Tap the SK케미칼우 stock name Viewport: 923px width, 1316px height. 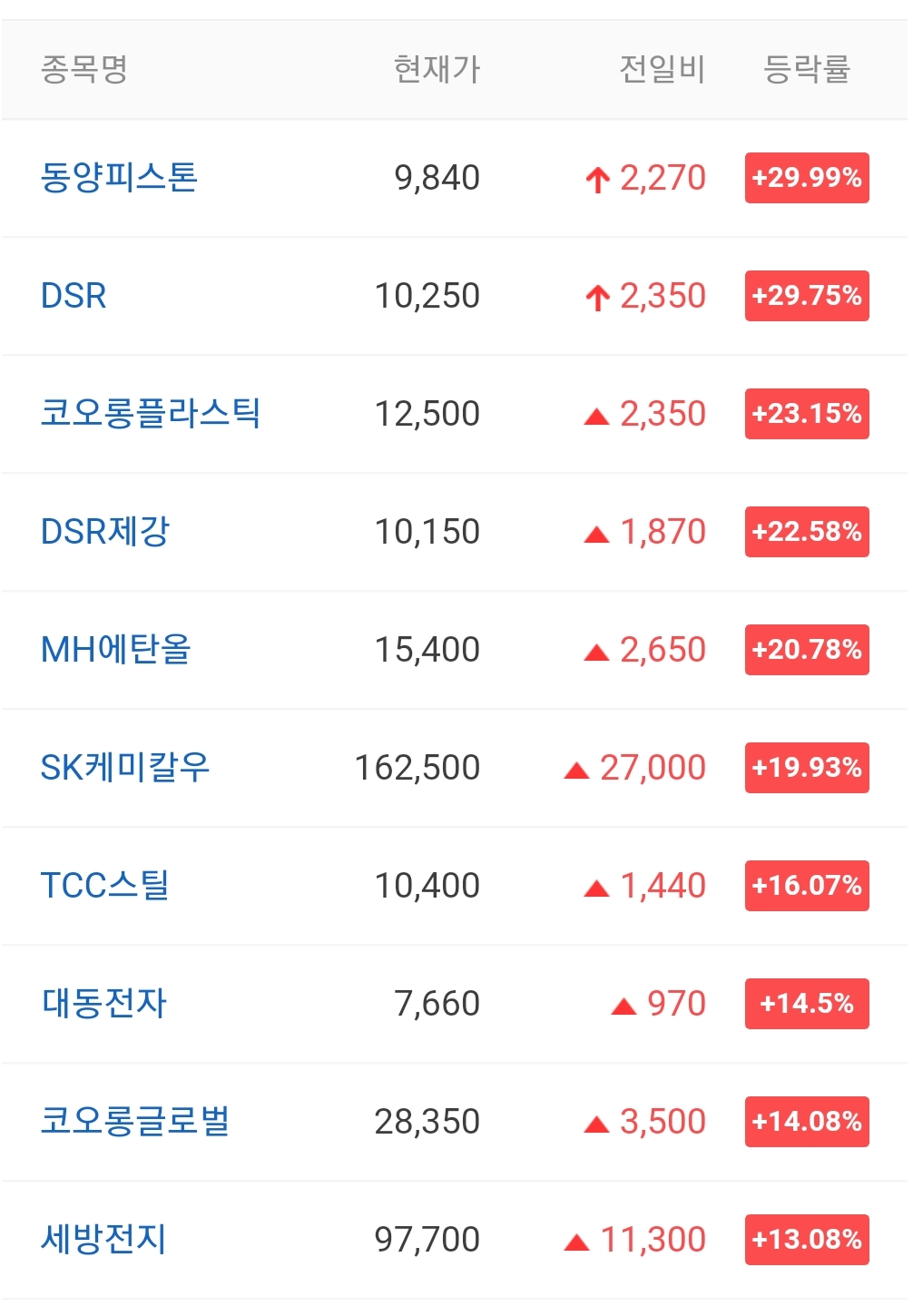[124, 768]
